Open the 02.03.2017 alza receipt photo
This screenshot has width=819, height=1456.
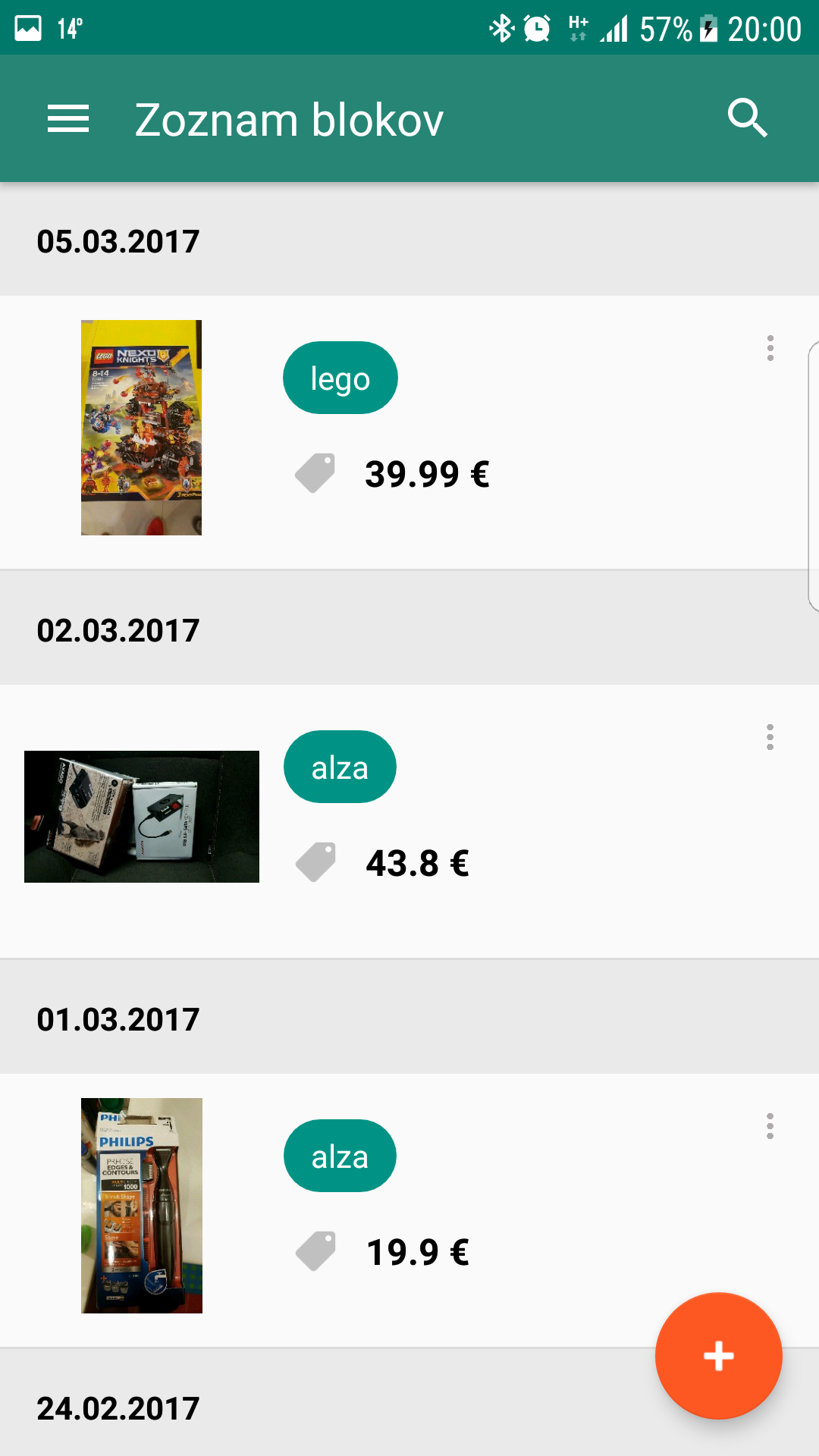point(142,817)
